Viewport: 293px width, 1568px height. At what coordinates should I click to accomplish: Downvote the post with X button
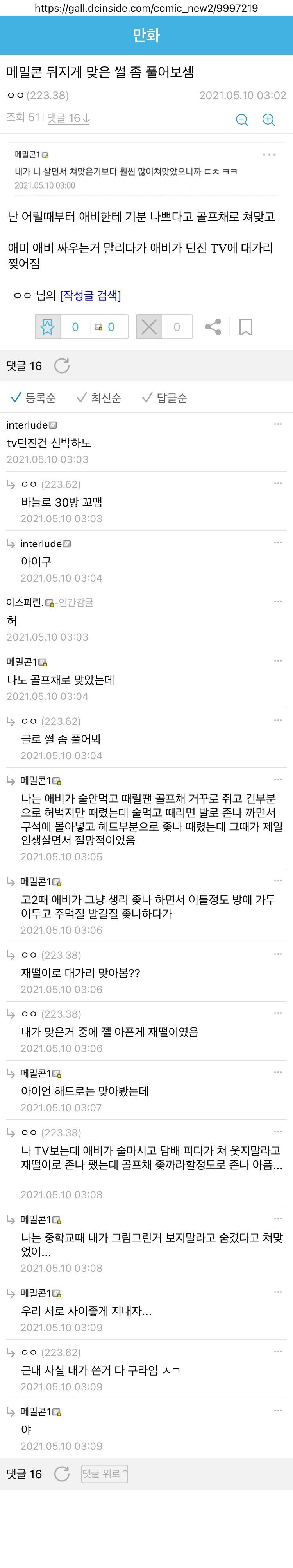point(148,327)
